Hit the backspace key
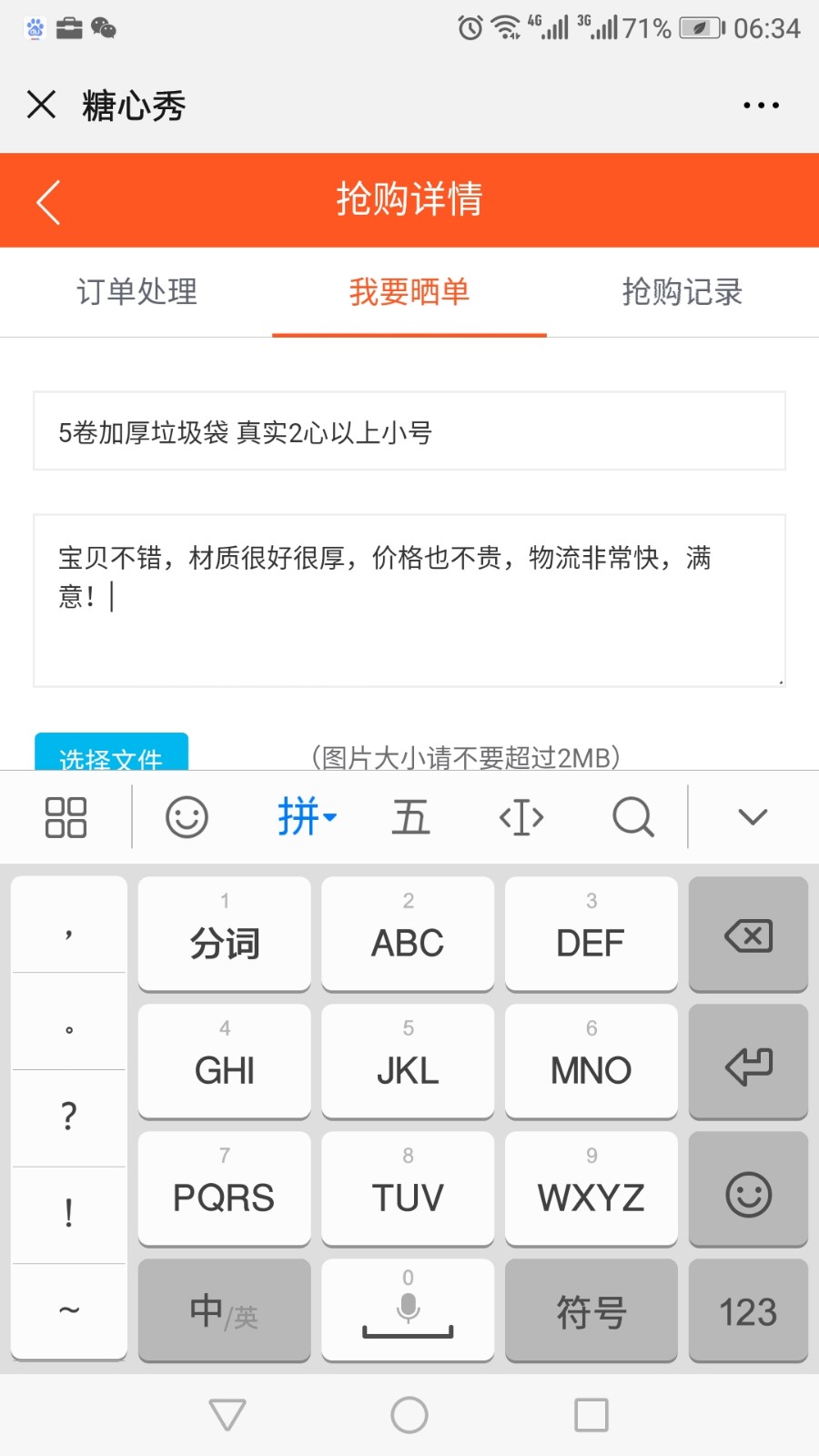The height and width of the screenshot is (1456, 819). (x=748, y=935)
